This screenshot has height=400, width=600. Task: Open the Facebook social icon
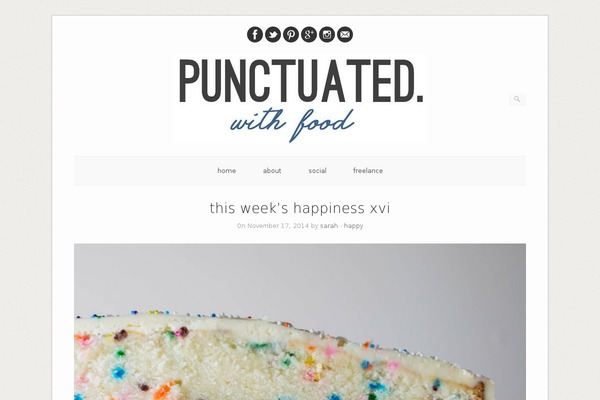pos(255,34)
